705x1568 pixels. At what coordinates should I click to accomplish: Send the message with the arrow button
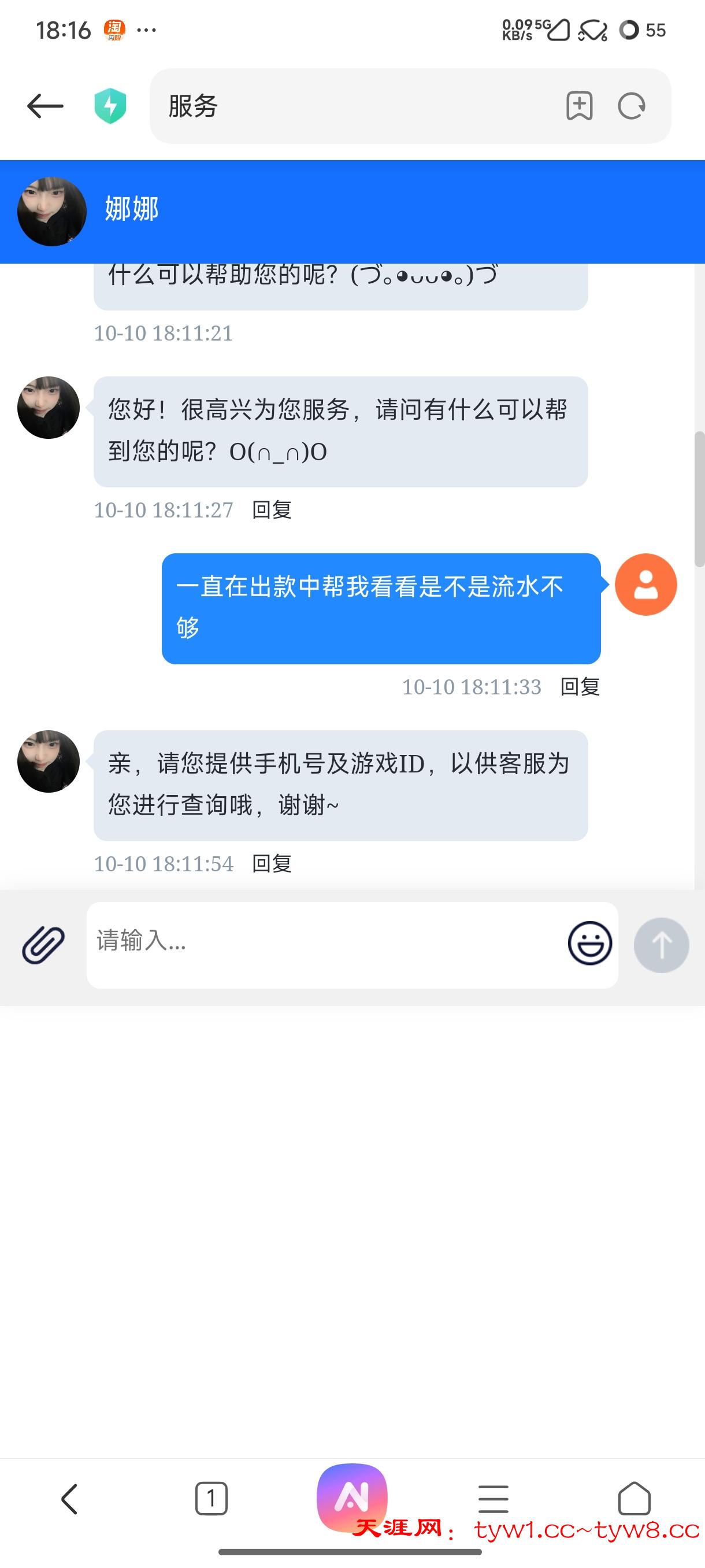tap(661, 945)
